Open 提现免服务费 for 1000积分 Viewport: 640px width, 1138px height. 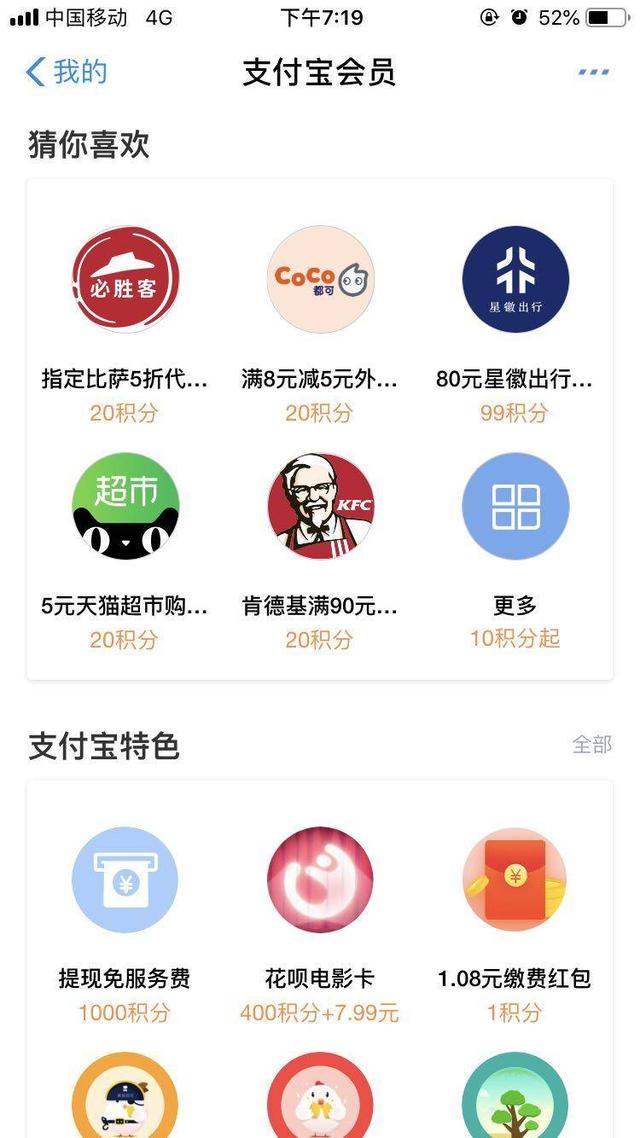[x=125, y=880]
